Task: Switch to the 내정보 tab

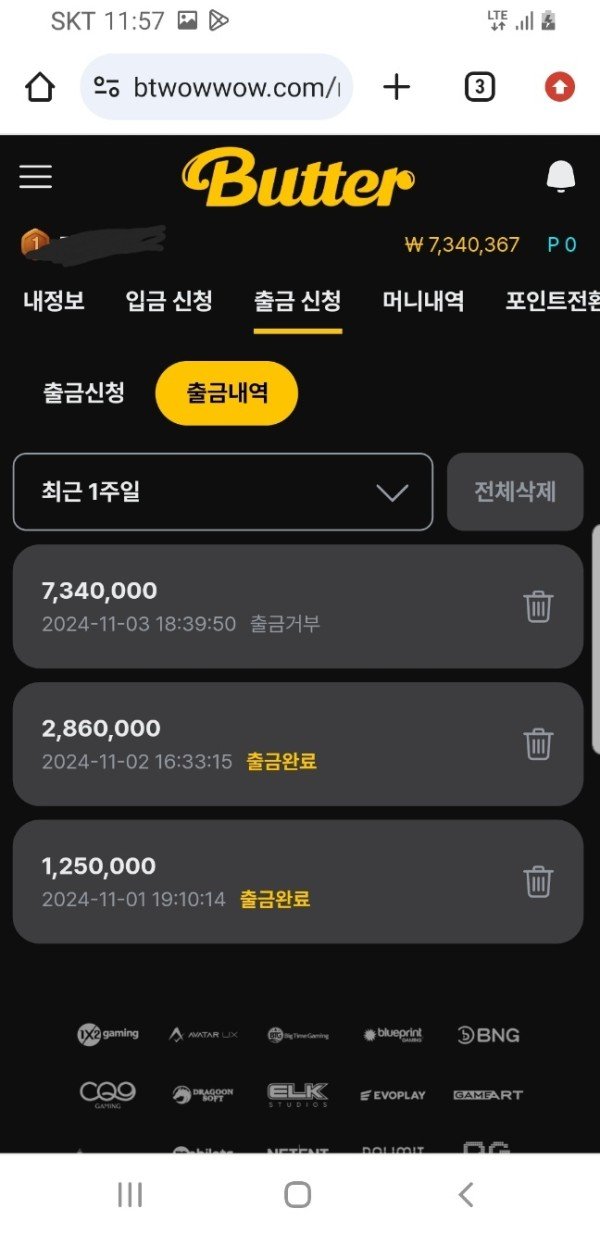Action: [x=54, y=300]
